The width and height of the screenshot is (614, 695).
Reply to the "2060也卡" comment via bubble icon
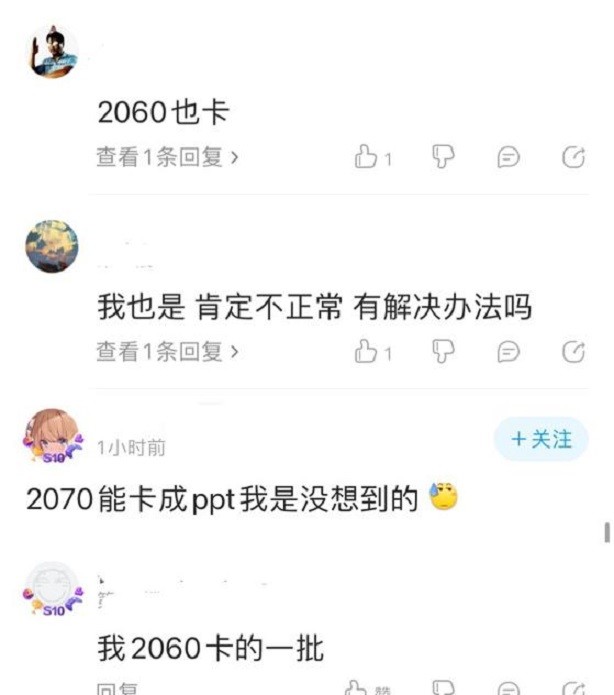[508, 157]
